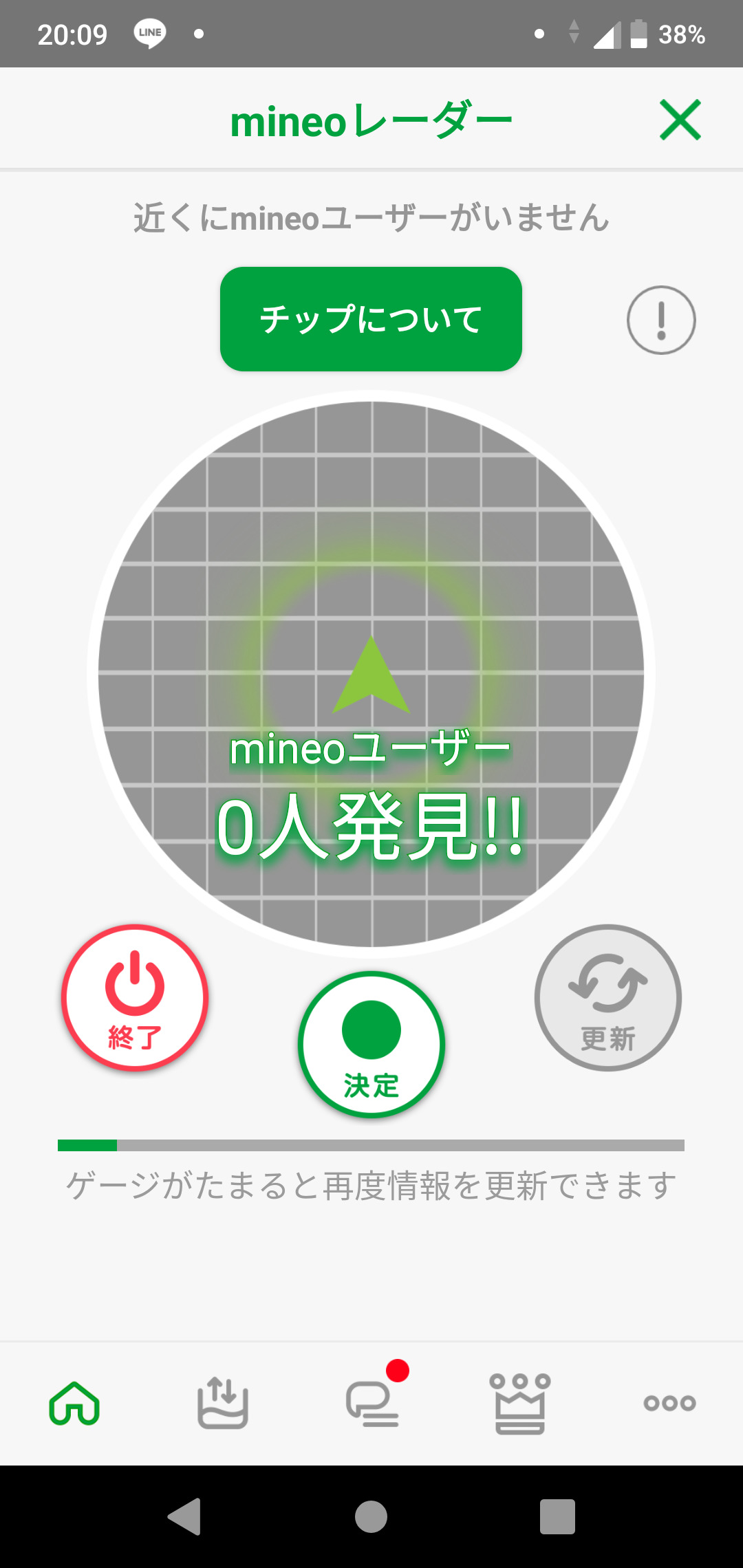Go back using system back button
The width and height of the screenshot is (743, 1568).
click(x=184, y=1516)
